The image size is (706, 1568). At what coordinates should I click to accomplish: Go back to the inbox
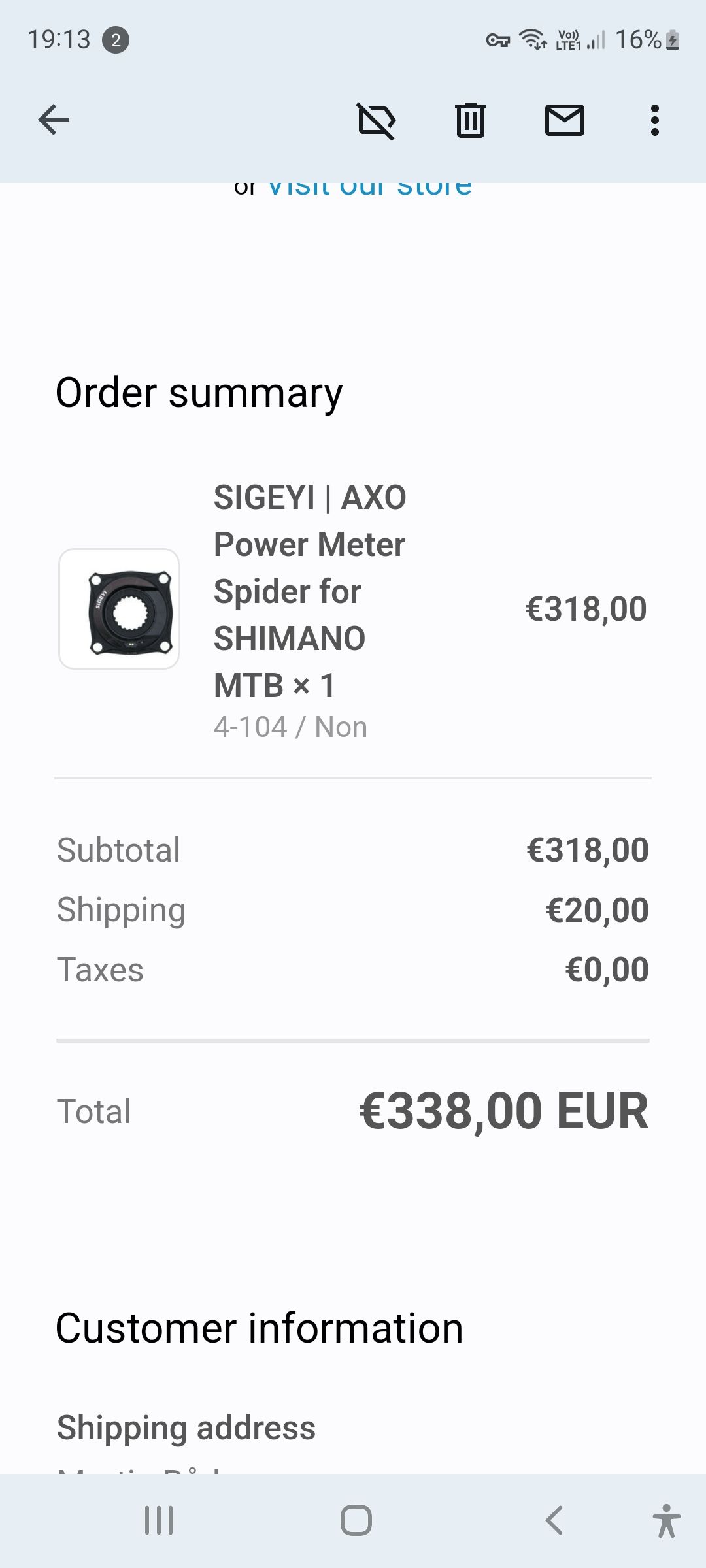54,120
